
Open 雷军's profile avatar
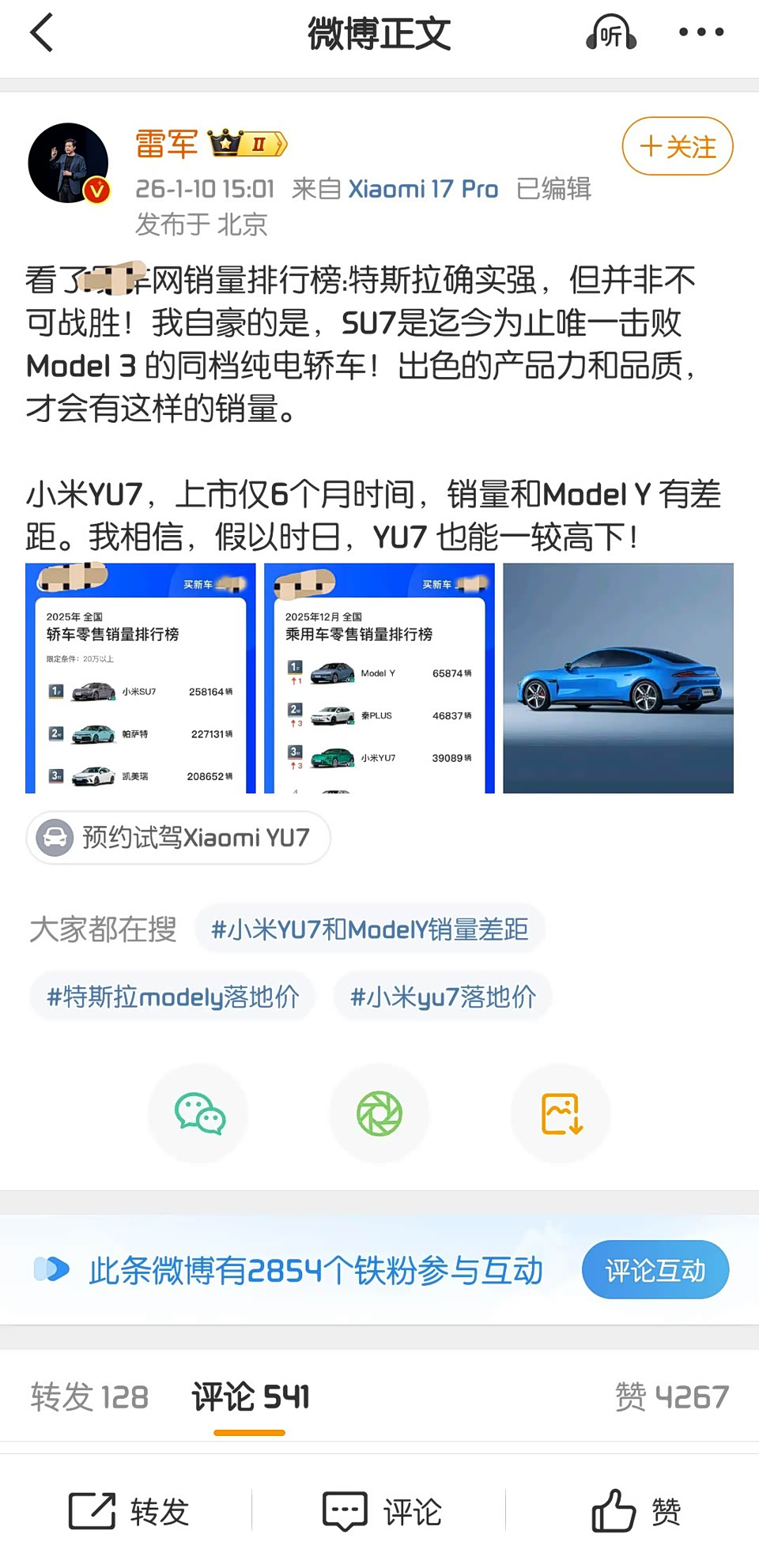click(69, 163)
